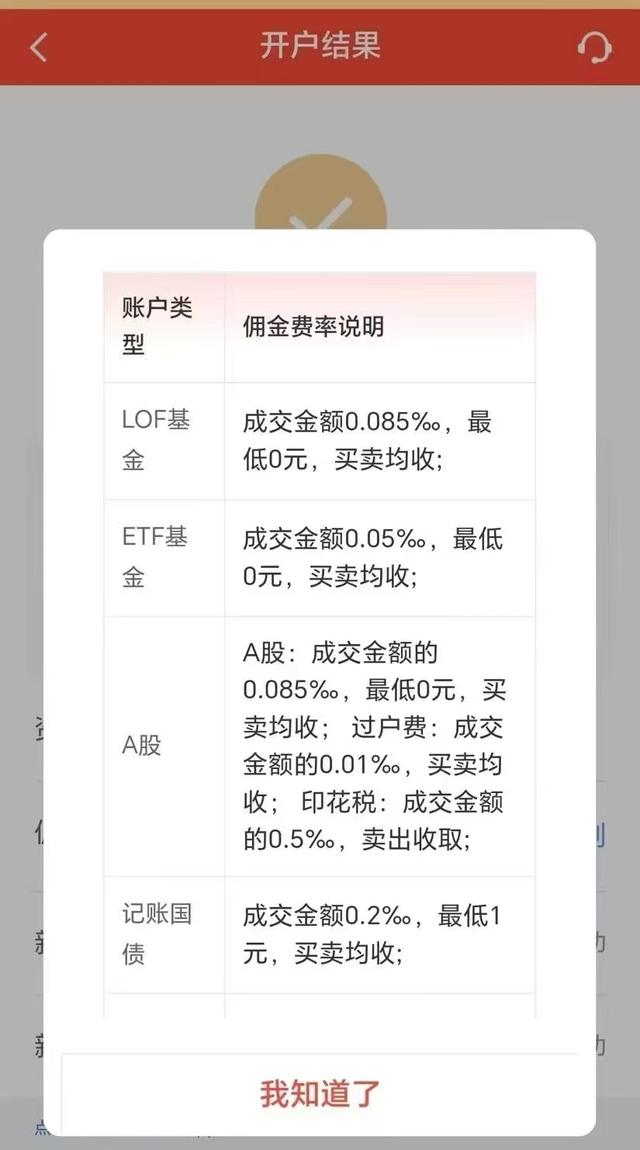640x1150 pixels.
Task: Open customer service headset icon
Action: point(594,48)
